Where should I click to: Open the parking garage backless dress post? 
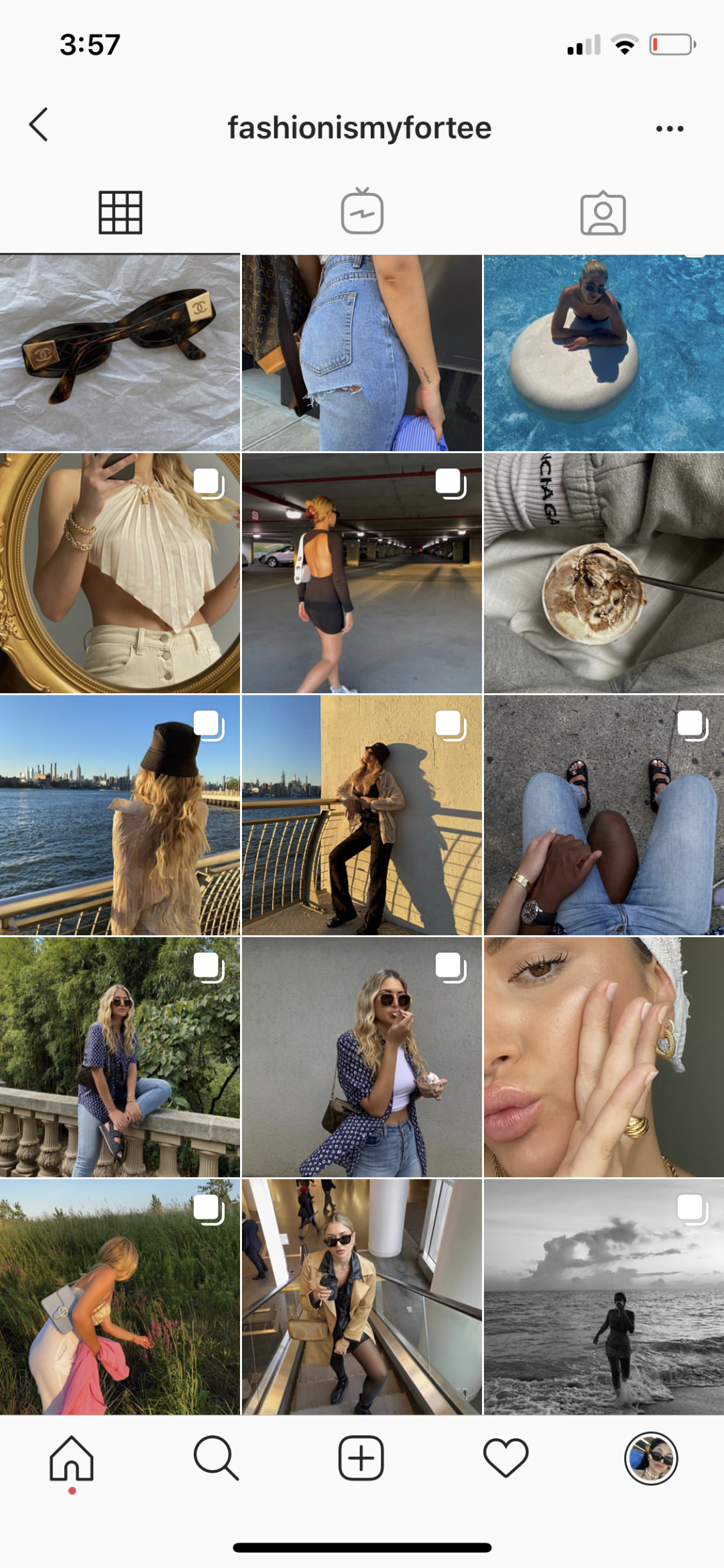coord(361,573)
